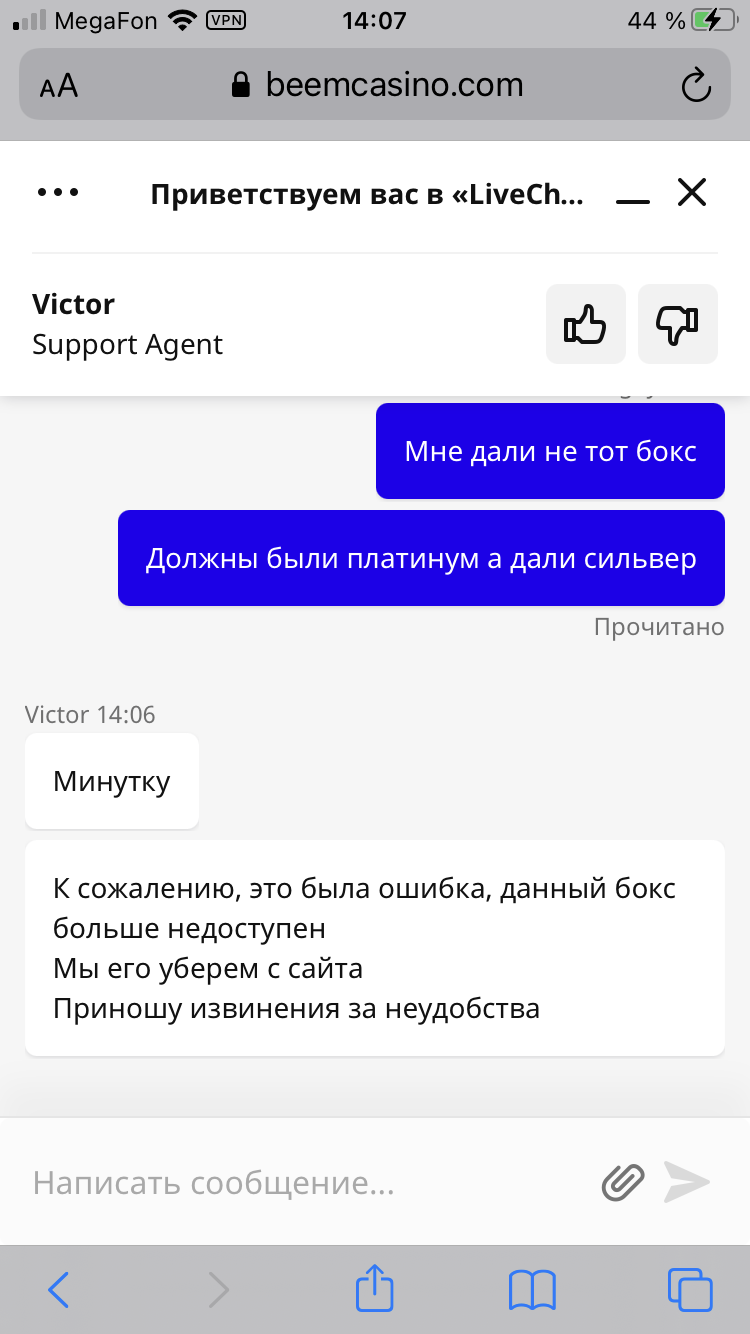
Task: Rate agent Victor with thumbs down
Action: click(x=678, y=324)
